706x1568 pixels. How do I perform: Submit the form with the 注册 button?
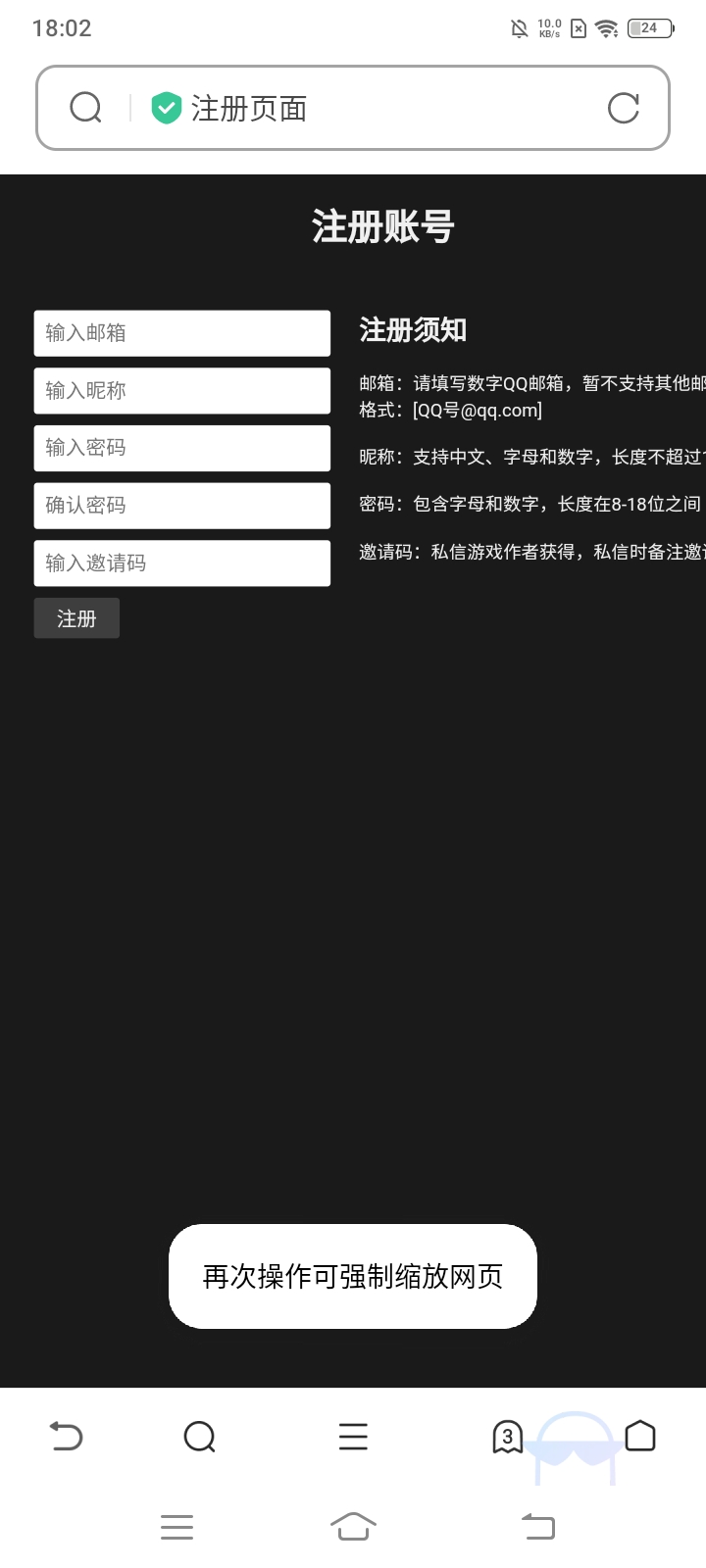click(x=76, y=618)
